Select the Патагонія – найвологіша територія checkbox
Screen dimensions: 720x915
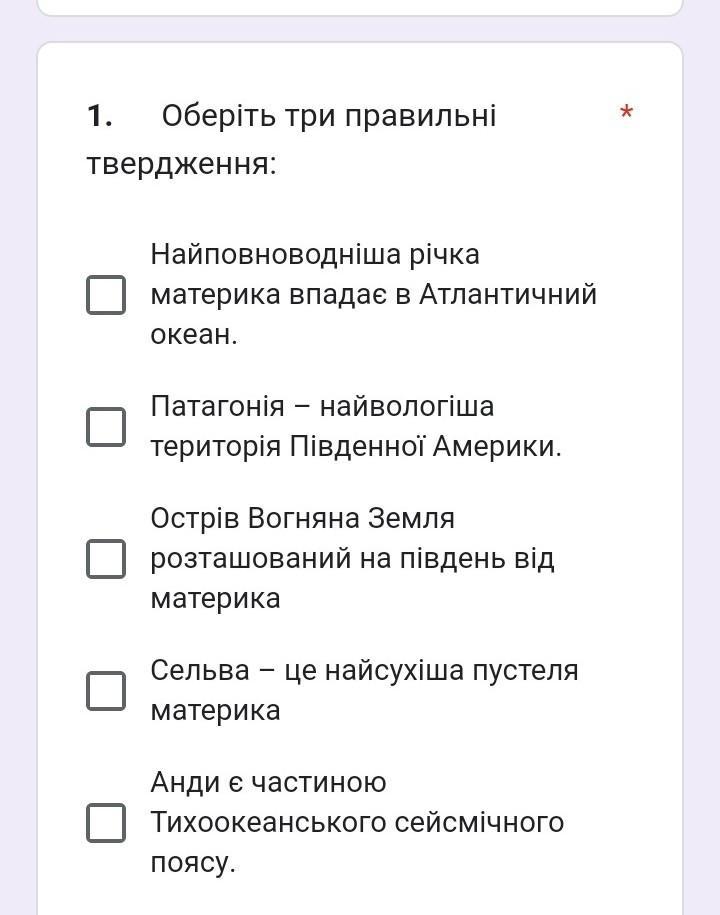[106, 427]
